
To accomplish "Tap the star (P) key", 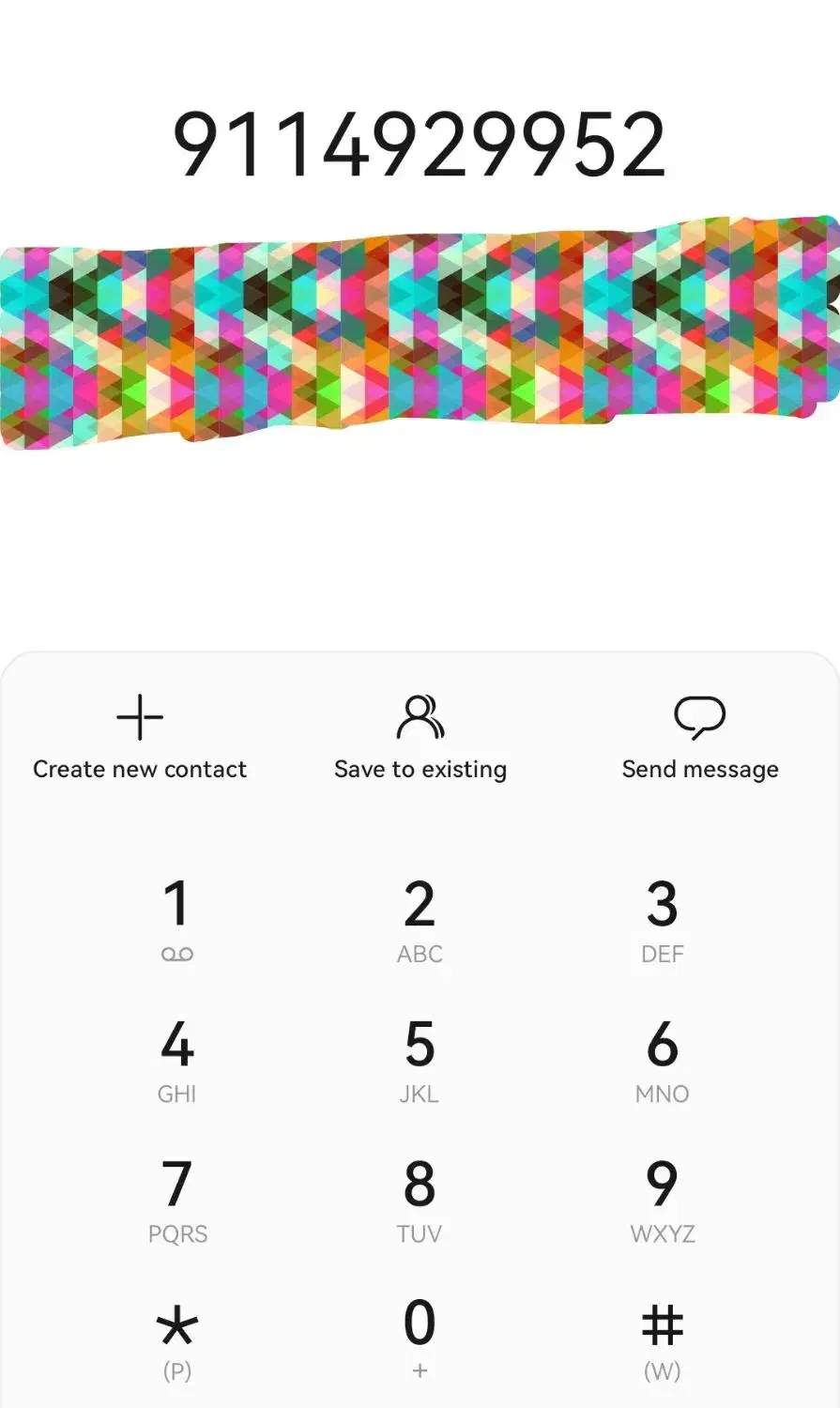I will click(x=176, y=1340).
